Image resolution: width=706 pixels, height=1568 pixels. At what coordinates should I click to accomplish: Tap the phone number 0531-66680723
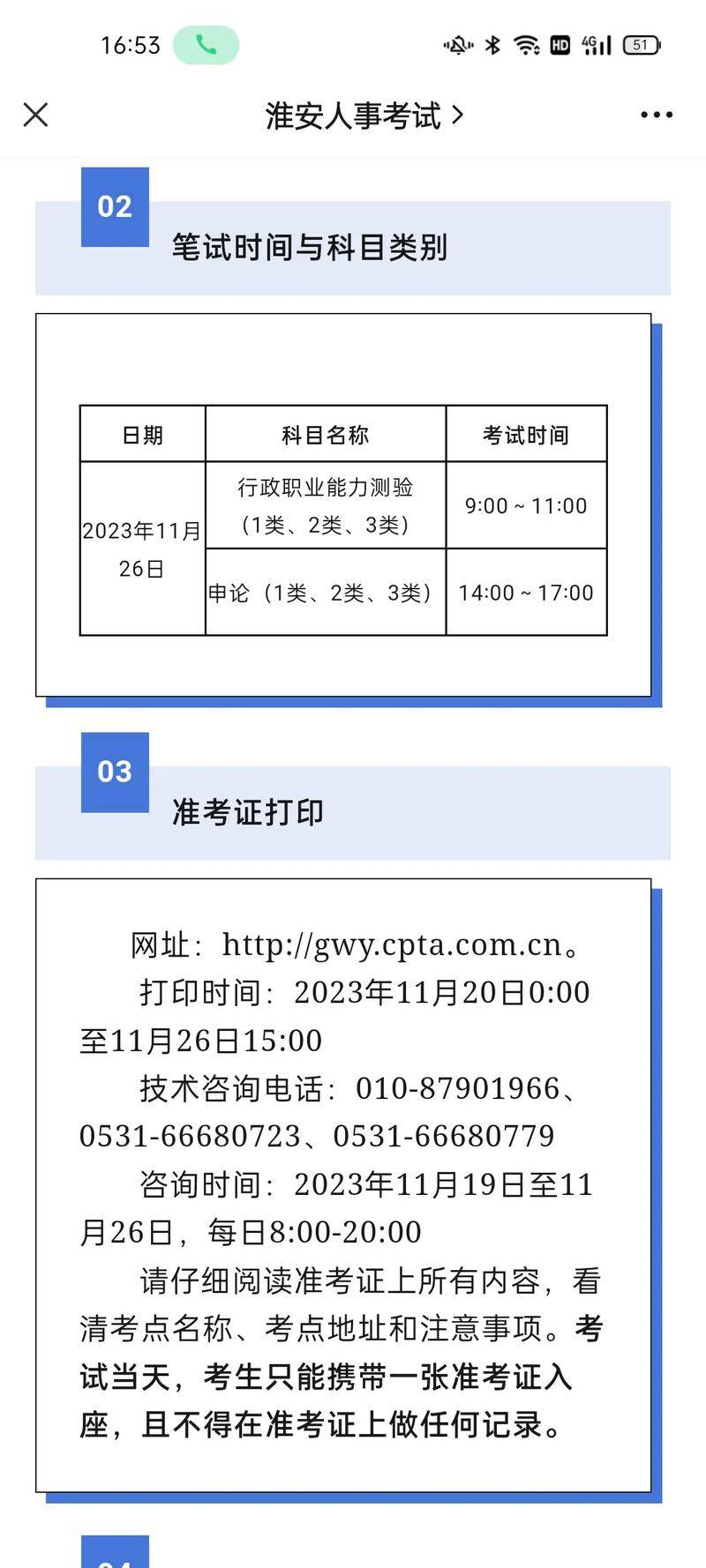click(183, 1136)
